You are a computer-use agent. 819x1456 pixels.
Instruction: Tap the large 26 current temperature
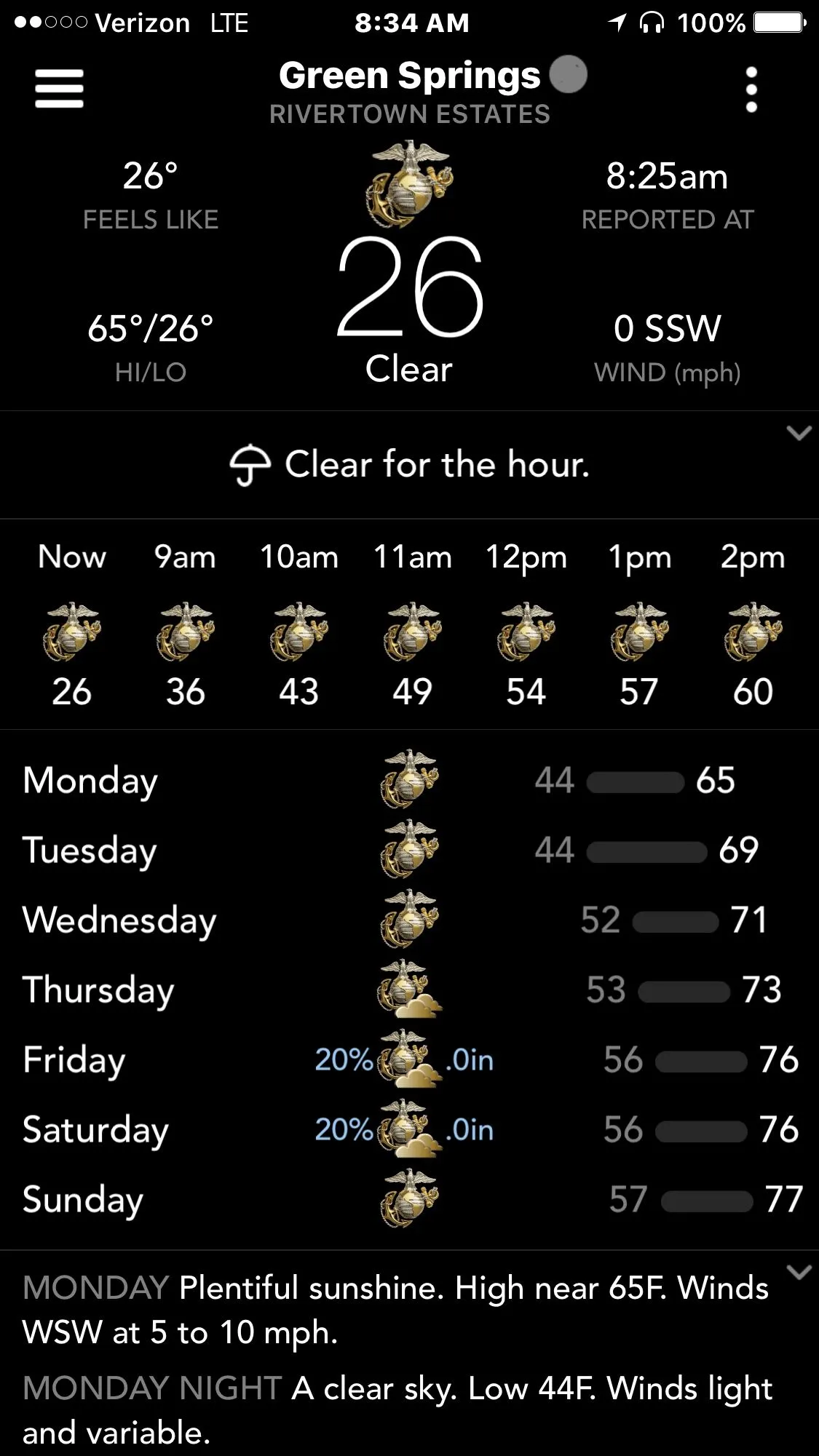[409, 287]
